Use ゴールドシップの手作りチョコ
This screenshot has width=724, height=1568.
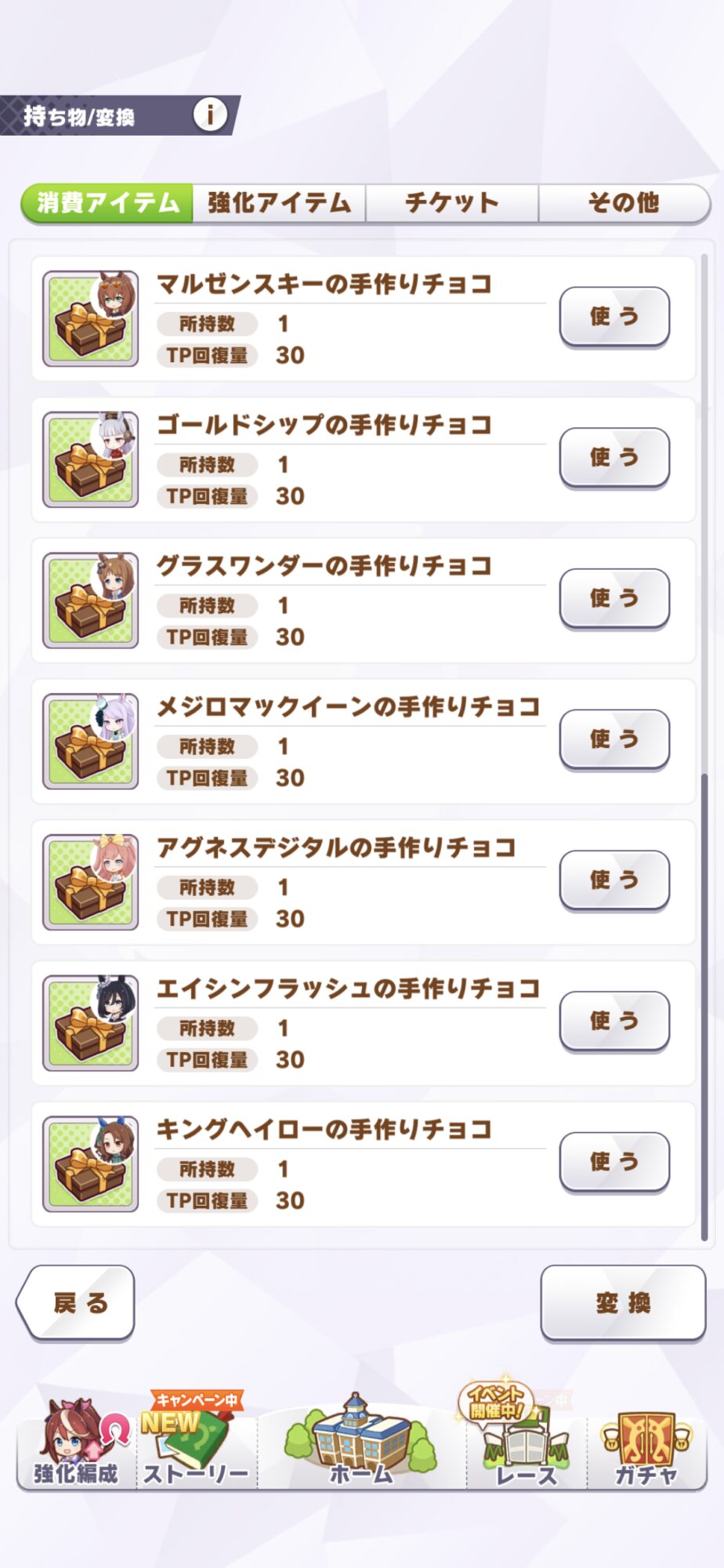(x=614, y=458)
